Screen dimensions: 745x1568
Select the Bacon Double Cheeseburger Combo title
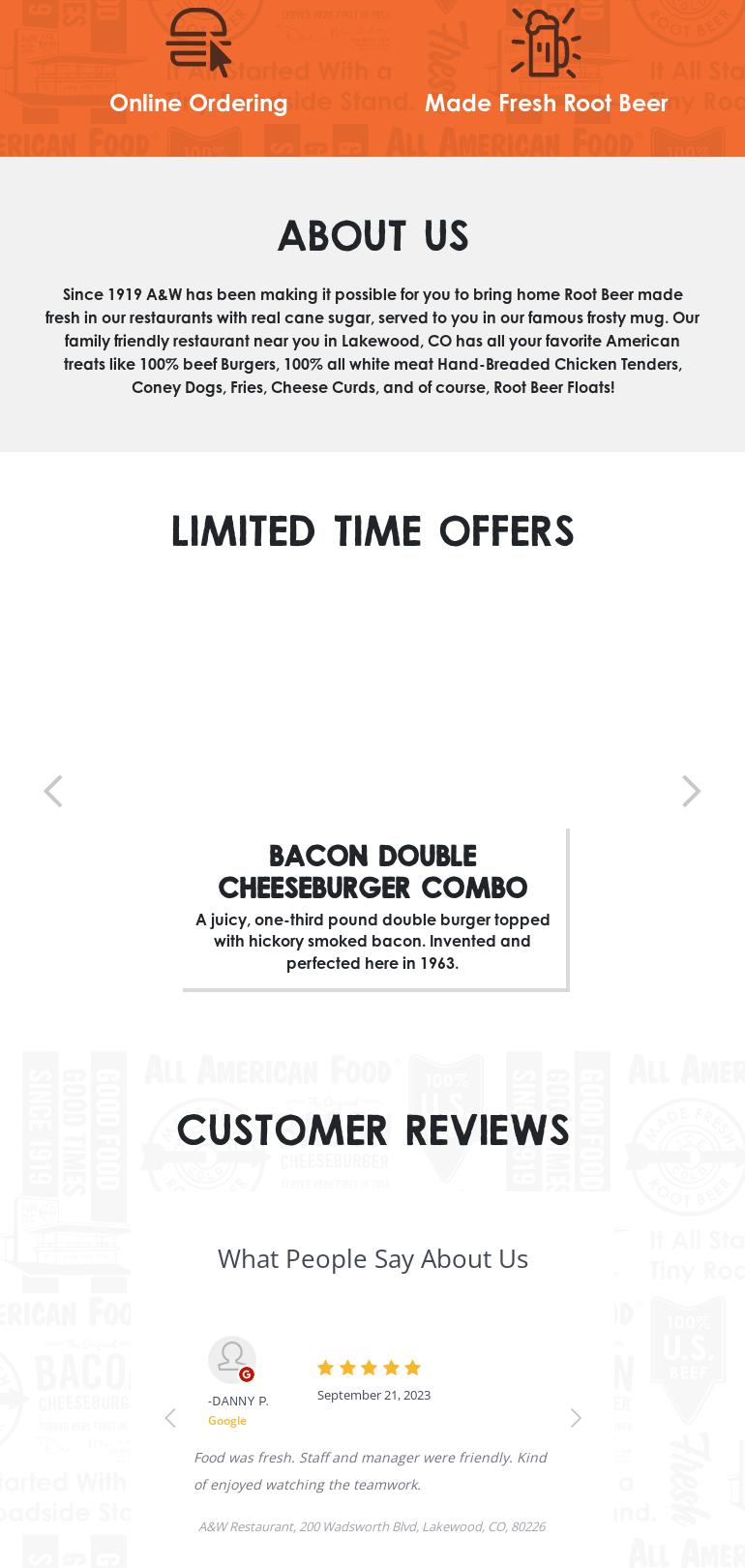pos(372,871)
